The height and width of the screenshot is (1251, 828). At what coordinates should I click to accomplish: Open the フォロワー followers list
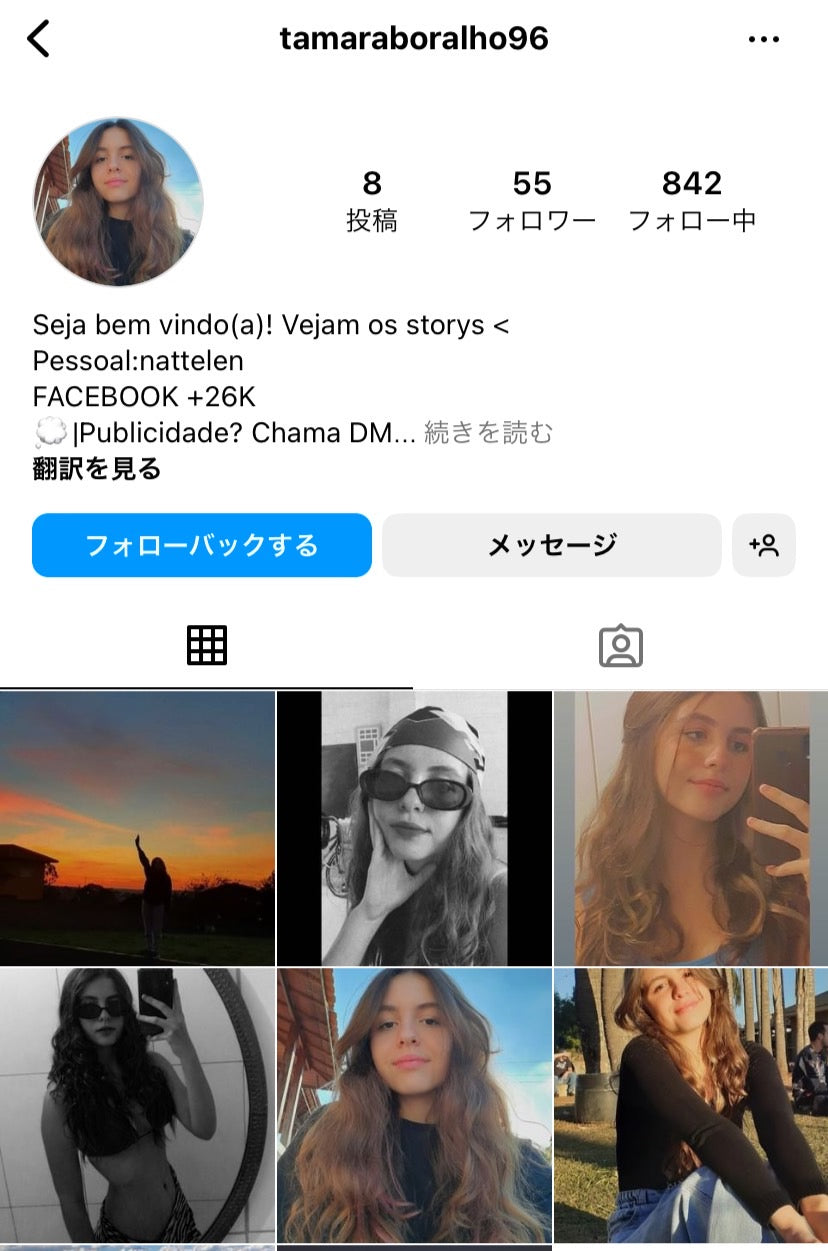coord(532,200)
